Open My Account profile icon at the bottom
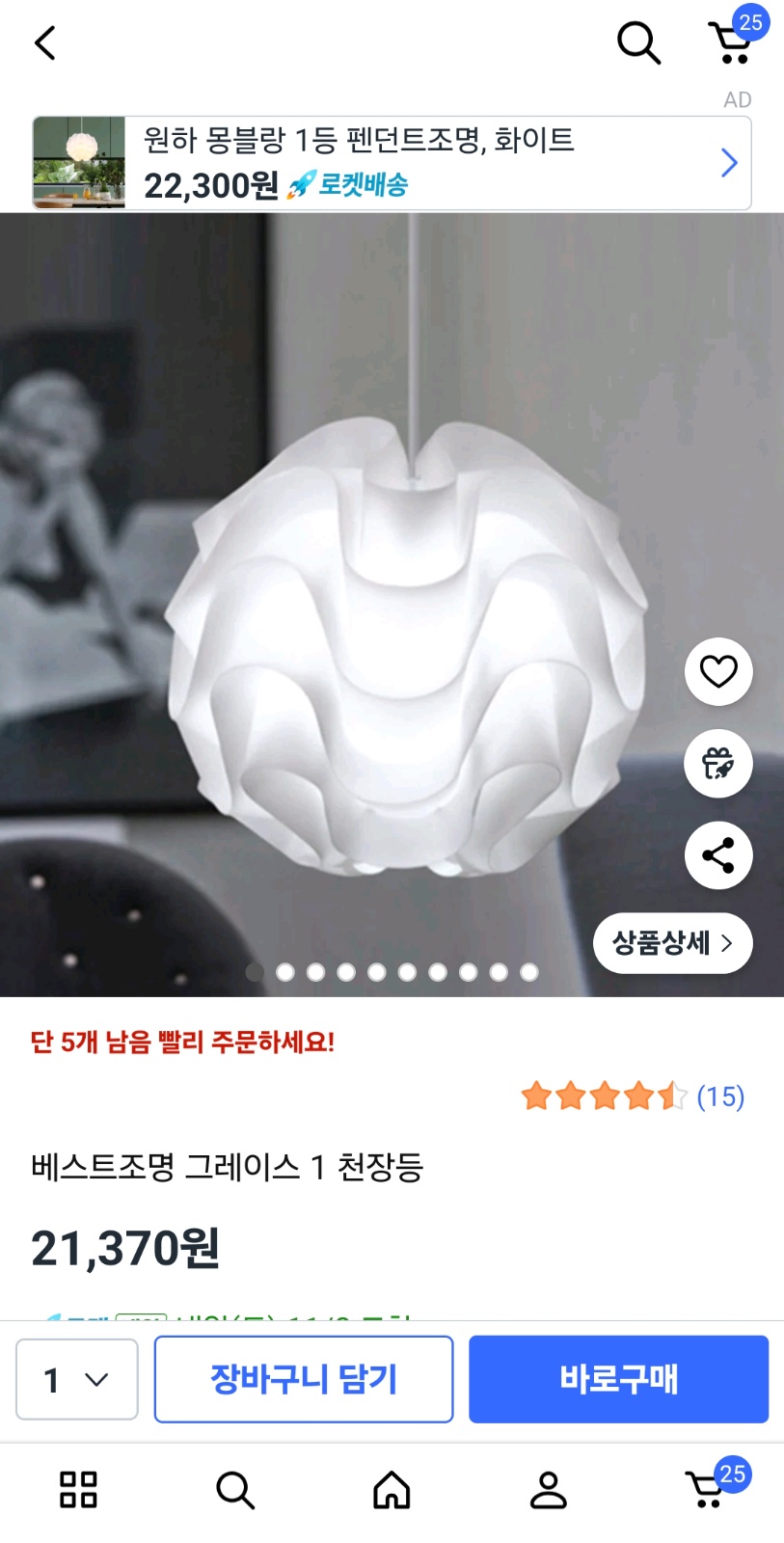Viewport: 784px width, 1543px height. (549, 1490)
